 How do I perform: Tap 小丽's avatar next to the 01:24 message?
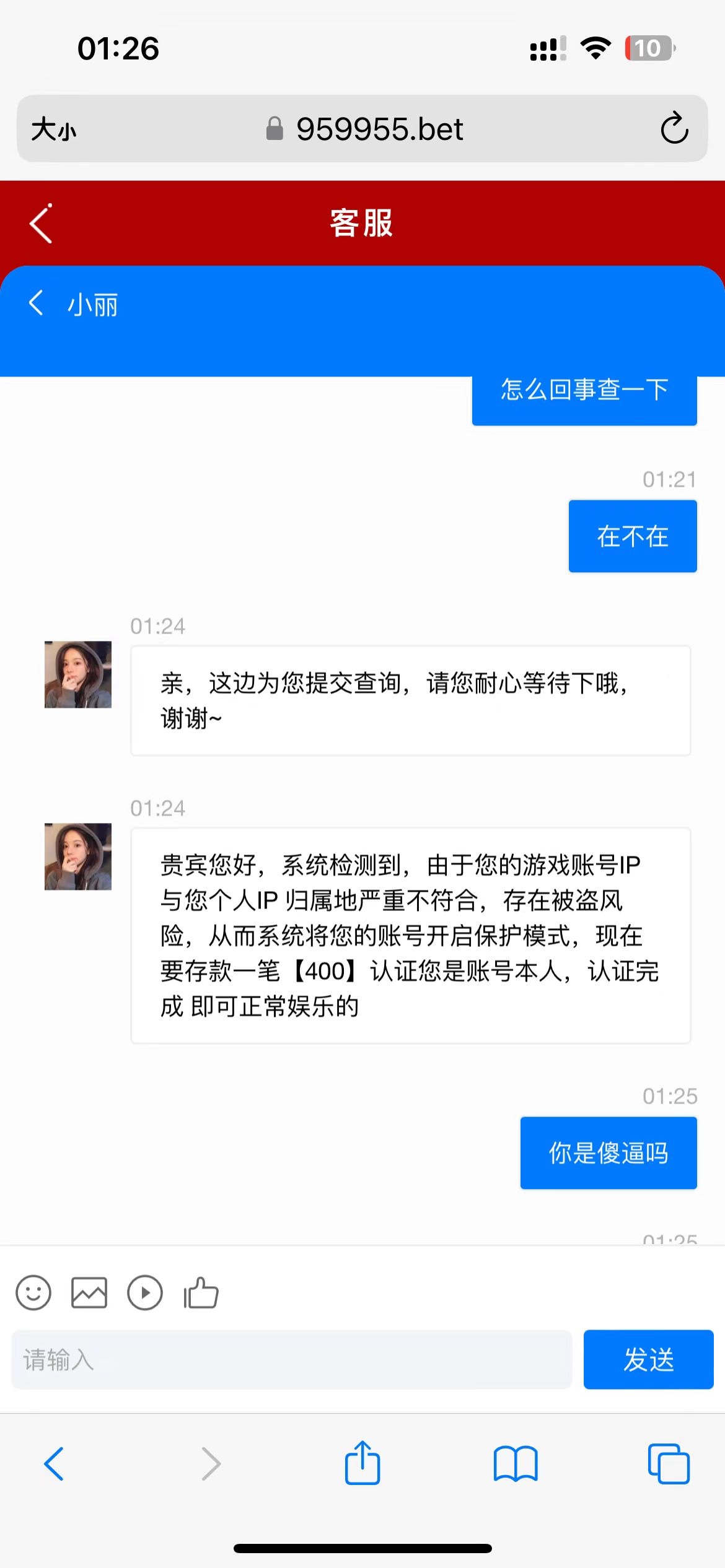point(77,674)
